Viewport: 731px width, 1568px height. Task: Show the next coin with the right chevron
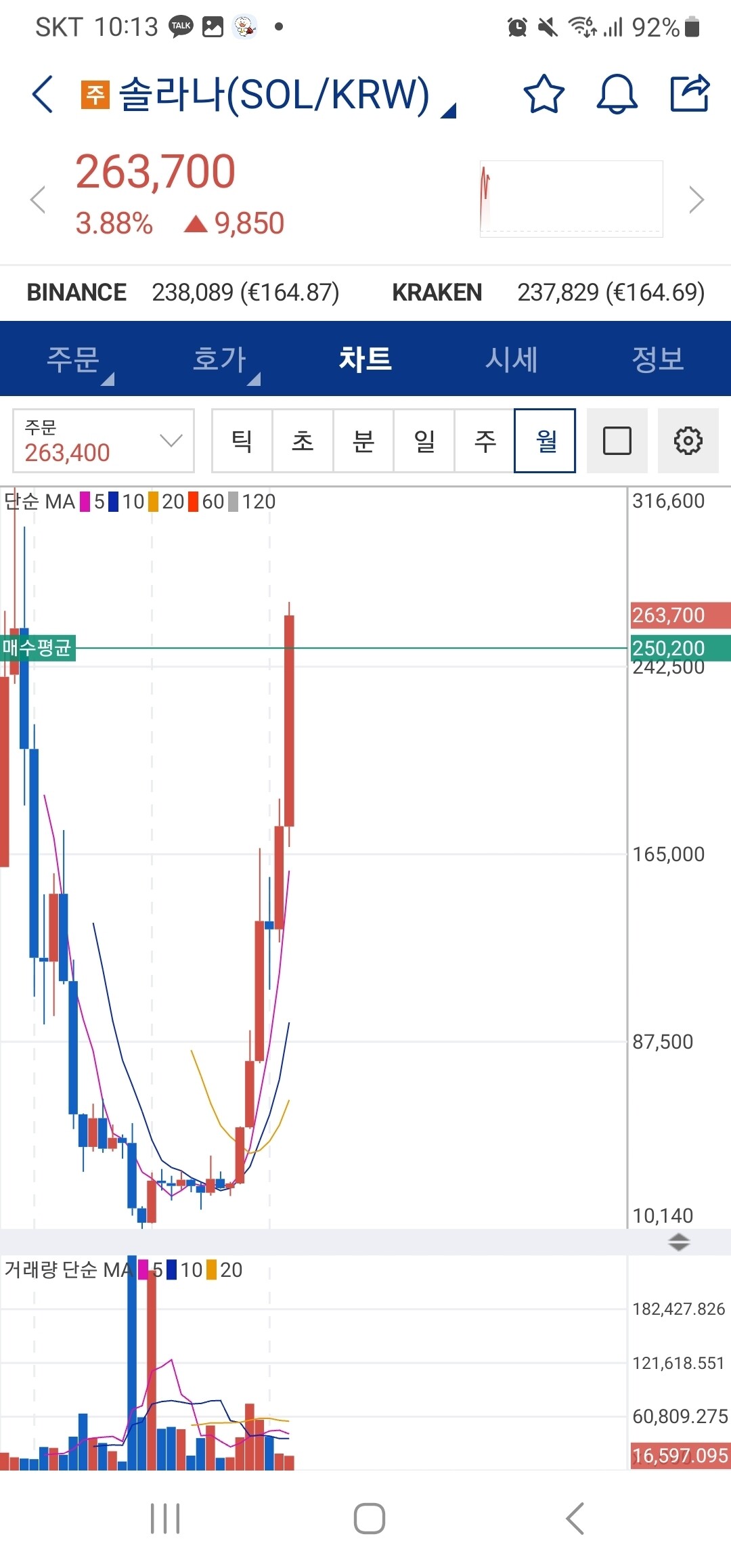[696, 200]
